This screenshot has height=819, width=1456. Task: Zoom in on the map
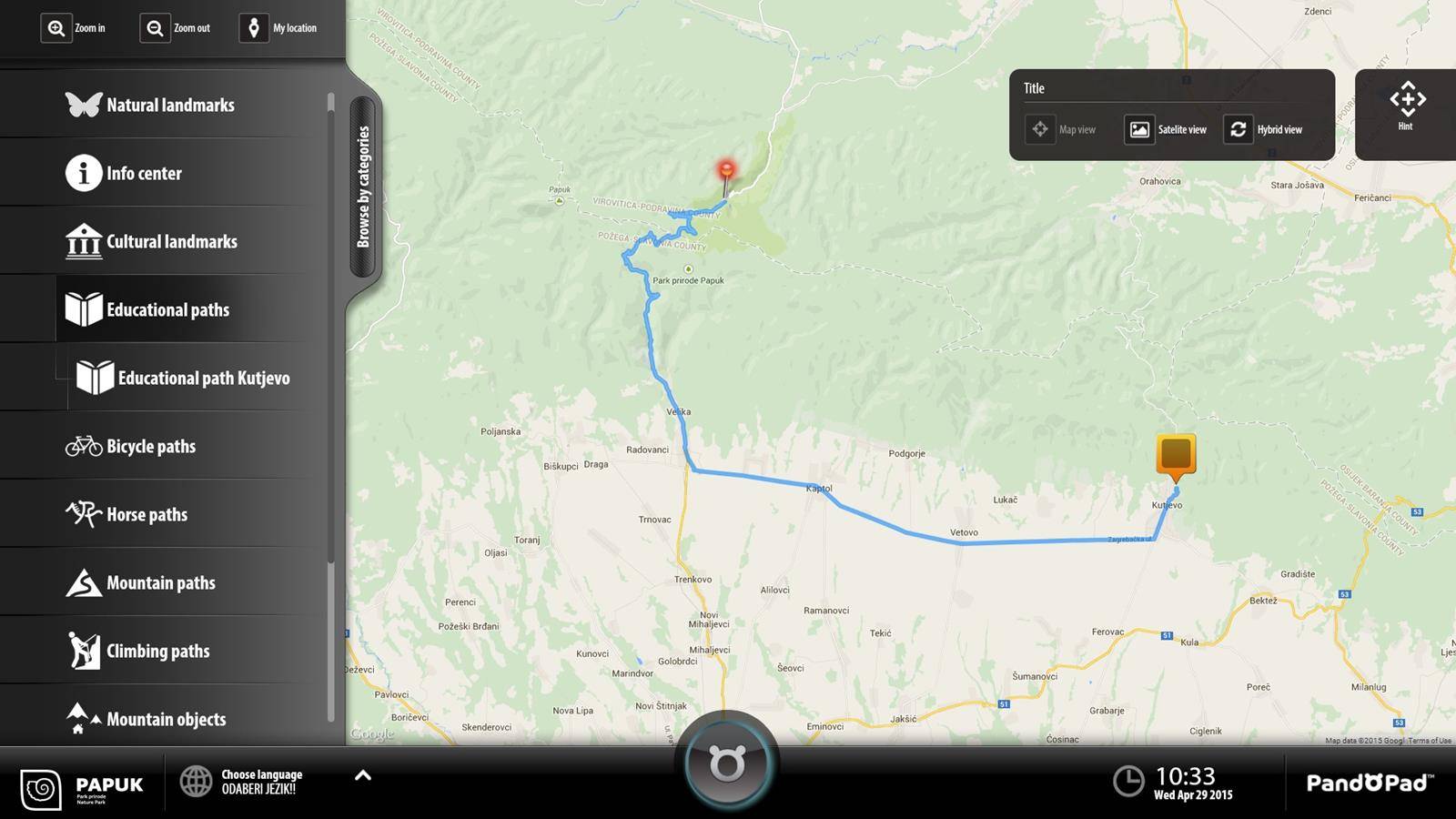(73, 28)
